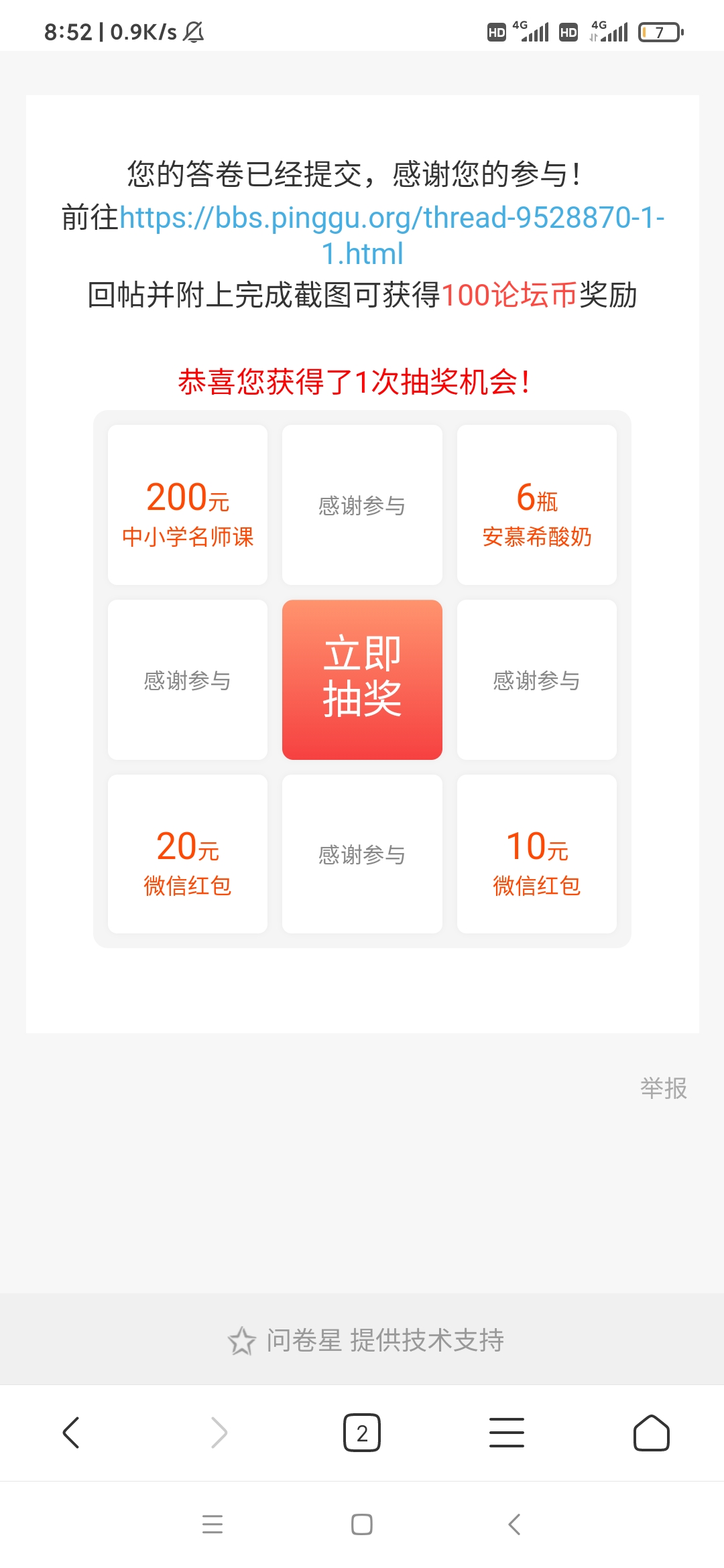The width and height of the screenshot is (724, 1568).
Task: Go back to the previous browser page
Action: (71, 1433)
